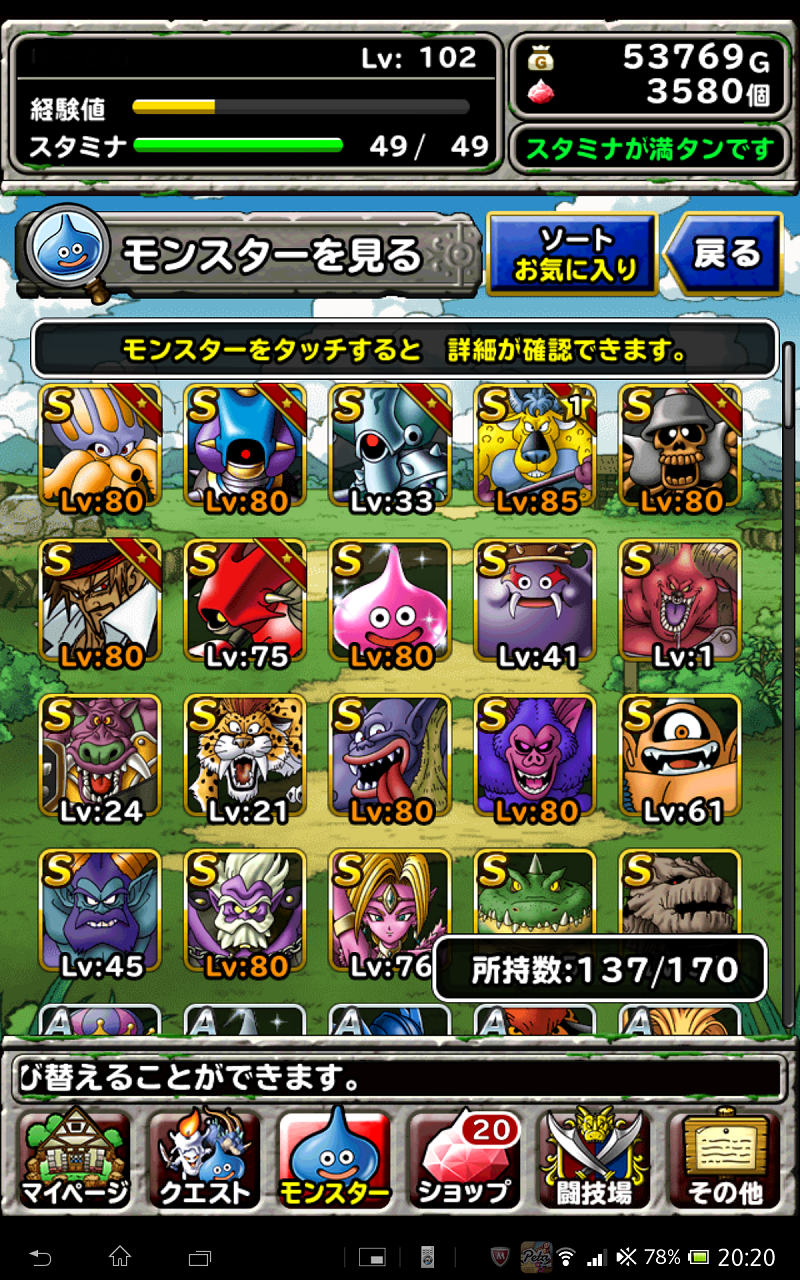
Task: Tap the system home button
Action: 120,1256
